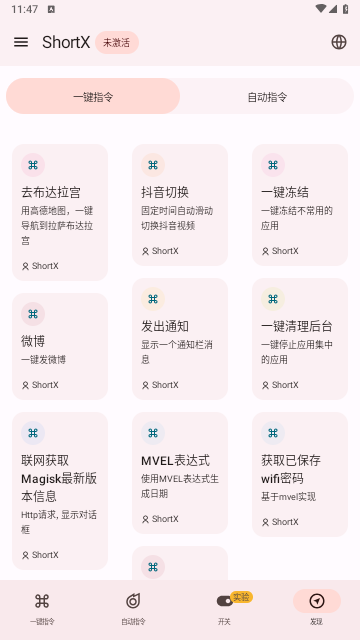Tap the 未激活 status chip

tap(117, 42)
